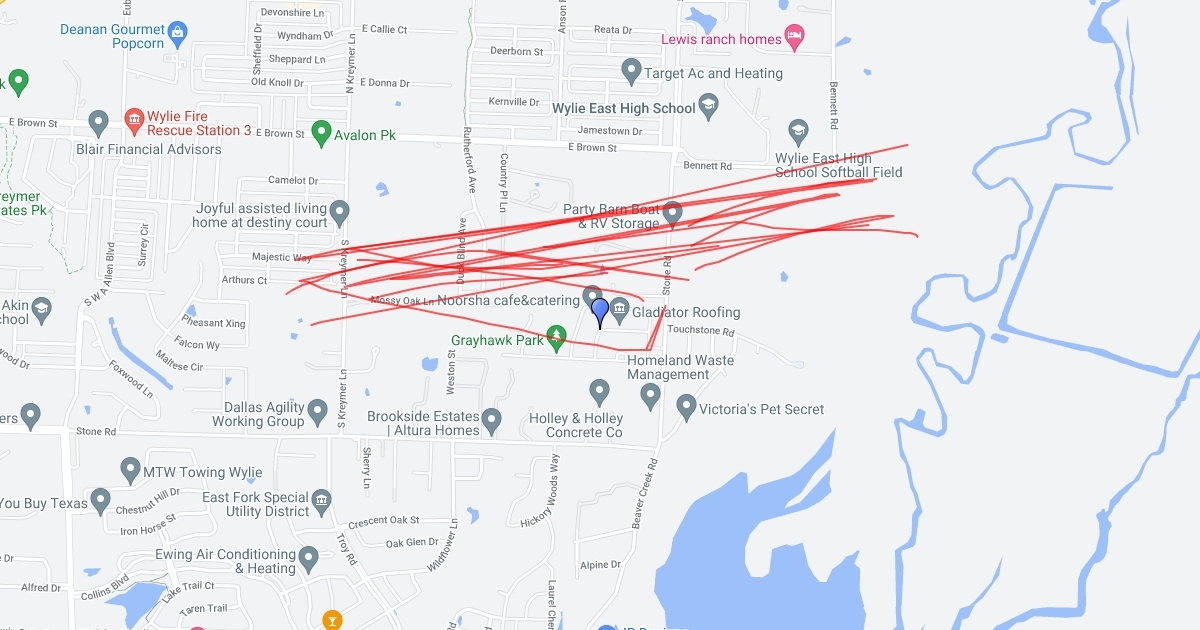Select Target Ac and Heating pin
Screen dimensions: 1200x630
[x=631, y=70]
